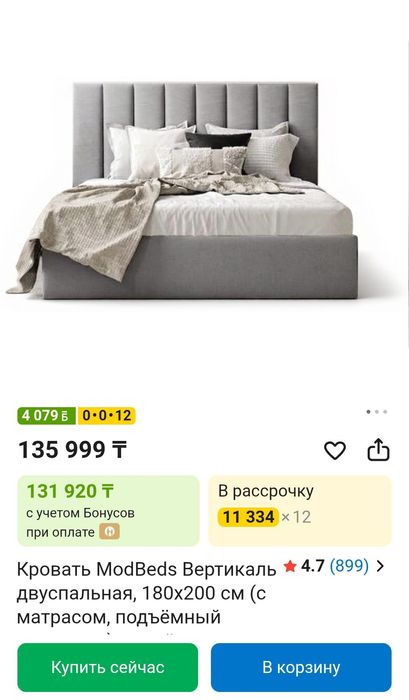Share this ModBeds bed listing
Viewport: 409px width, 700px height.
(378, 450)
